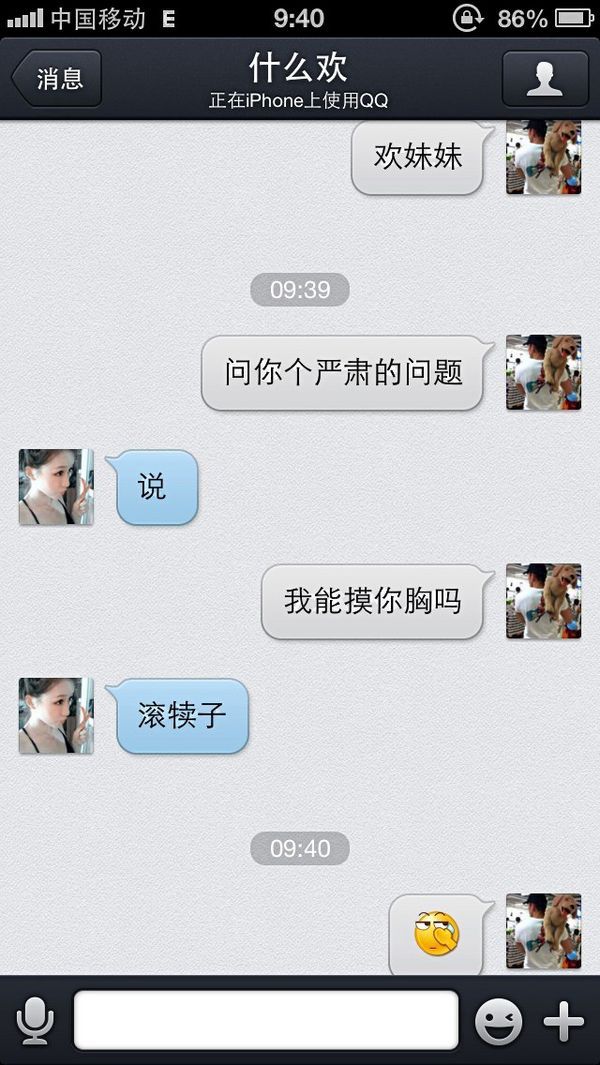600x1065 pixels.
Task: Go back to 消息 list
Action: tap(57, 78)
